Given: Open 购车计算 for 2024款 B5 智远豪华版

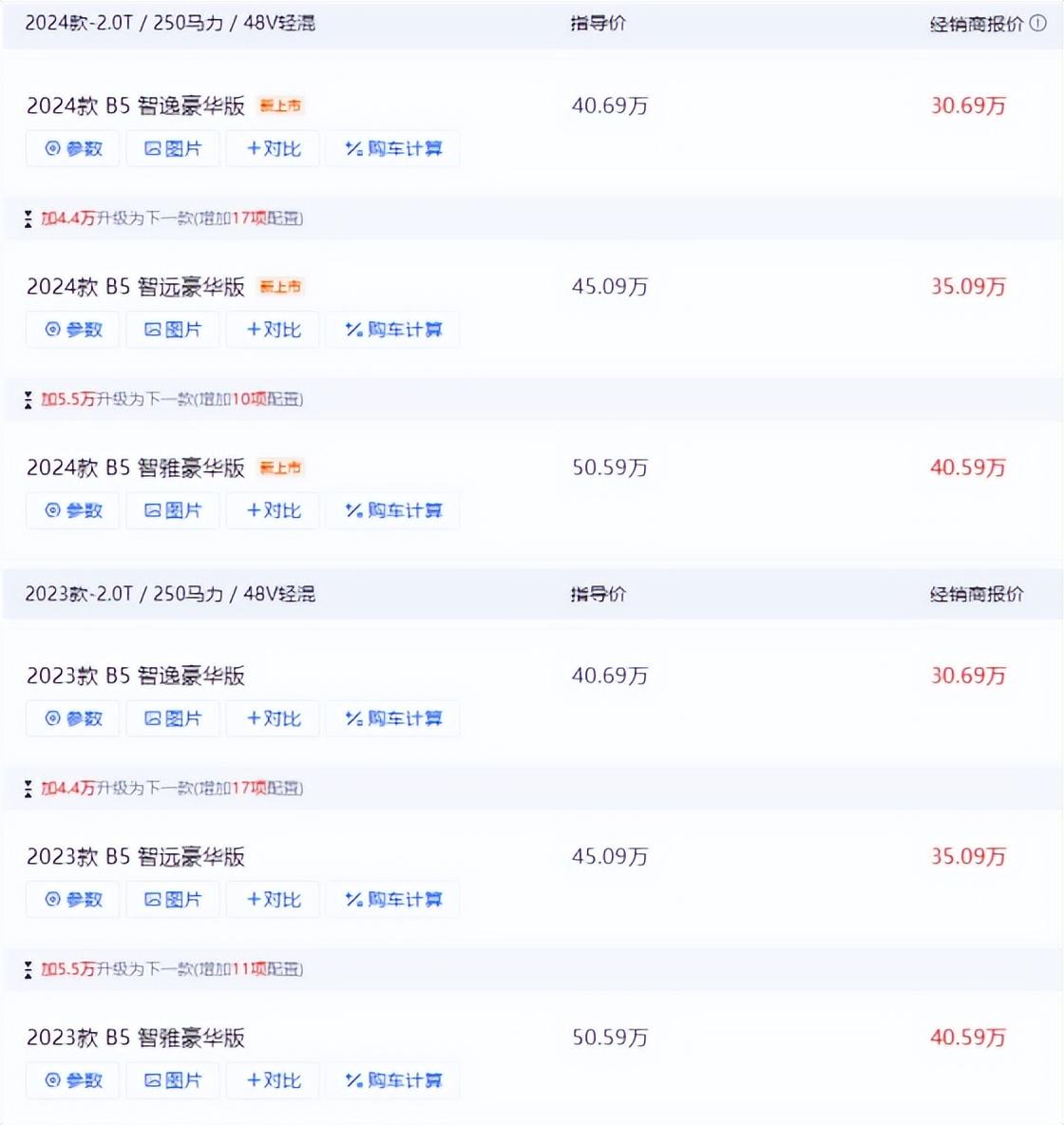Looking at the screenshot, I should point(393,330).
